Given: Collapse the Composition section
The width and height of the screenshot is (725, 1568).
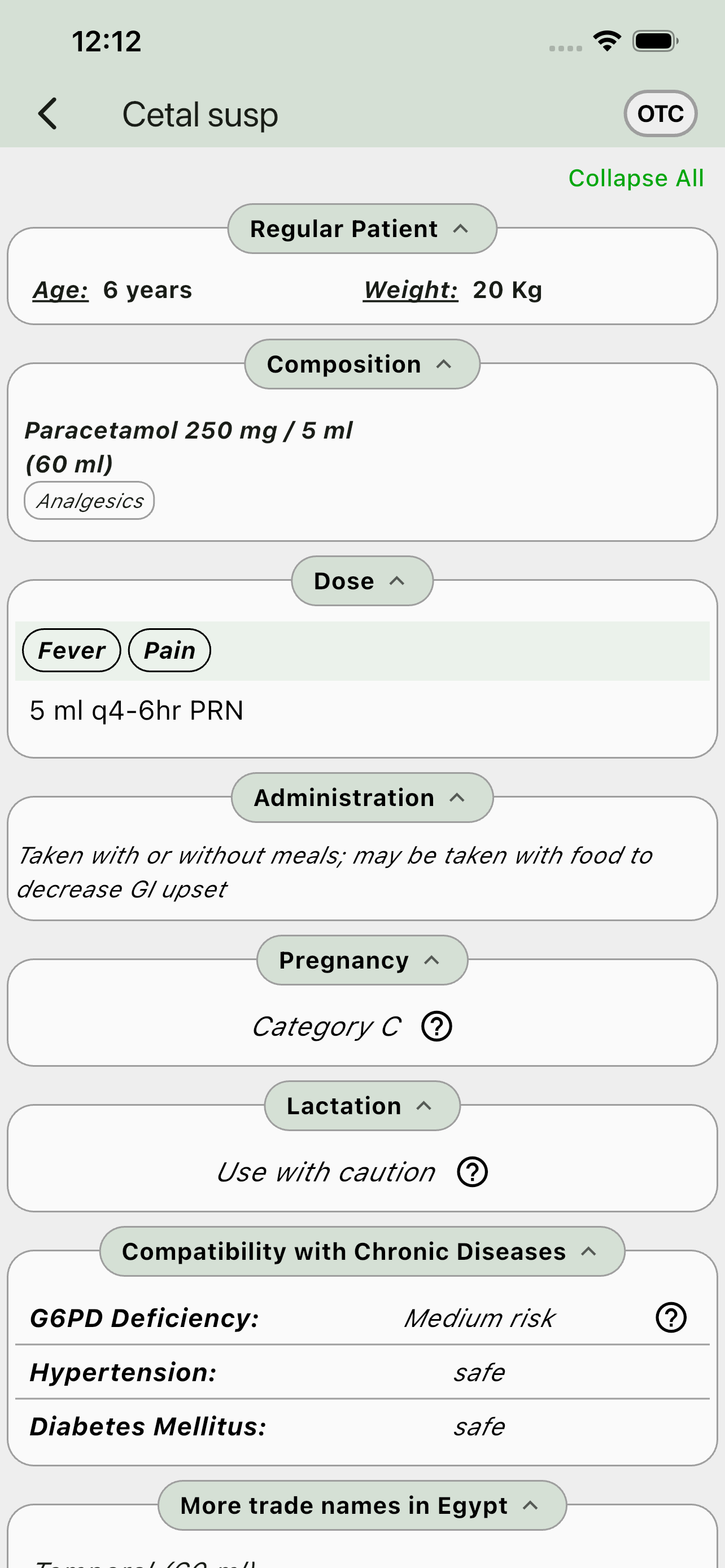Looking at the screenshot, I should pos(362,365).
